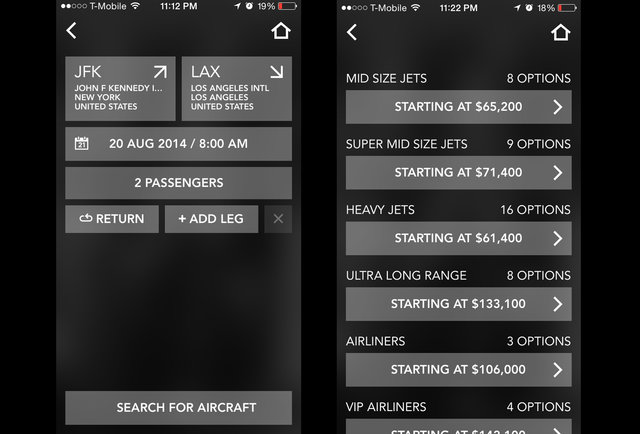The width and height of the screenshot is (640, 434).
Task: Go back from the flight search form
Action: (71, 31)
